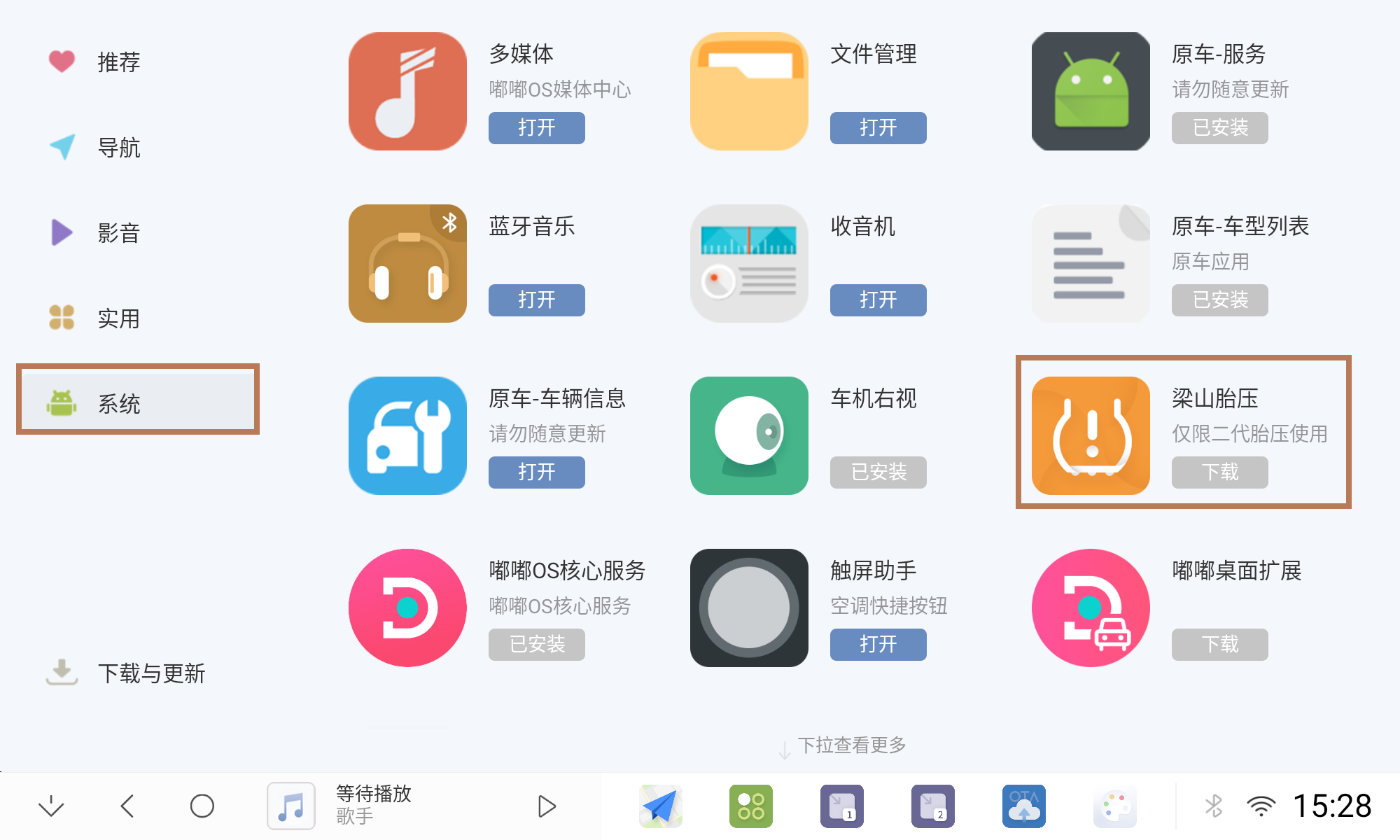Tap 打开 for 触屏助手
This screenshot has width=1400, height=840.
coord(878,645)
